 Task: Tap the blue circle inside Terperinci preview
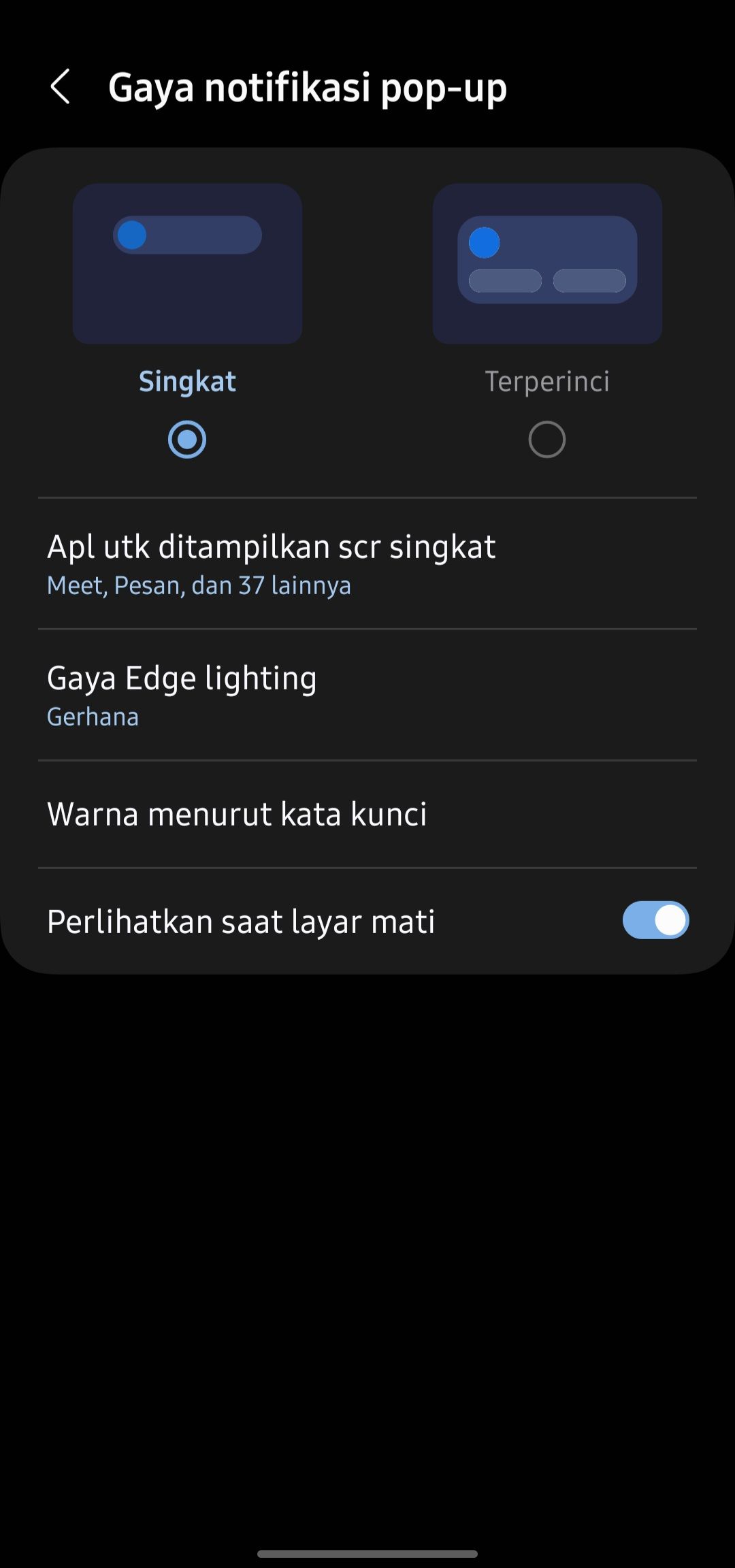pos(485,243)
